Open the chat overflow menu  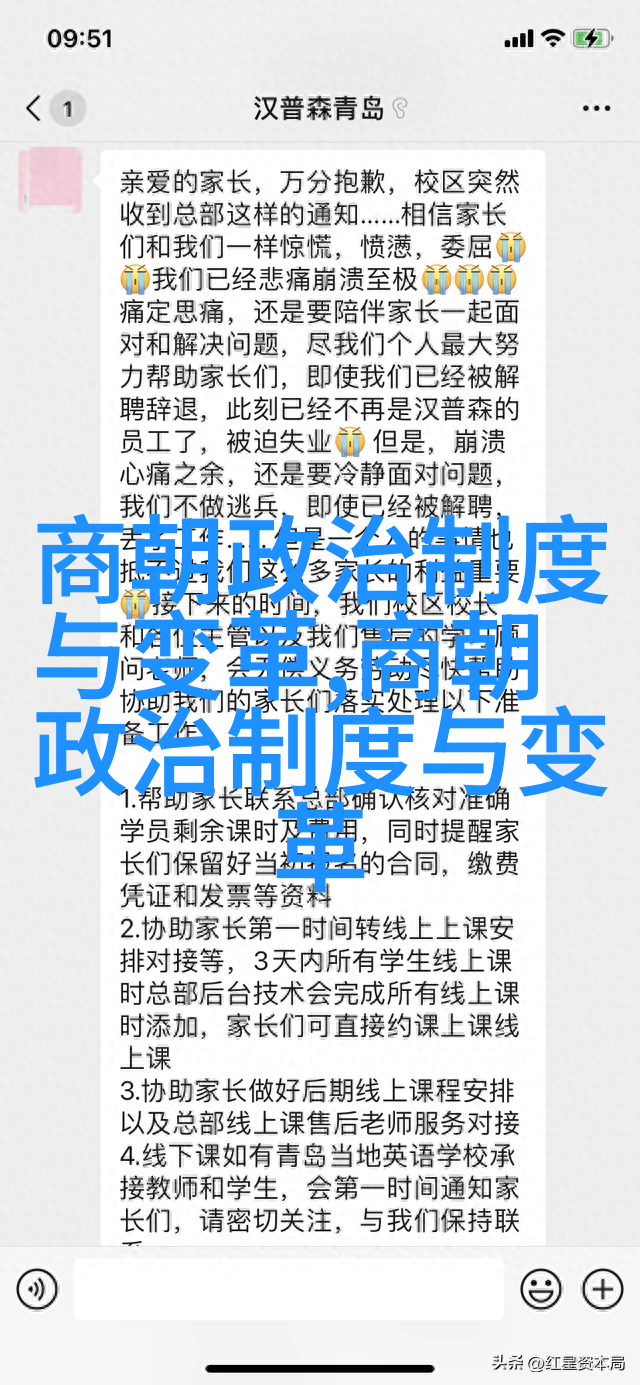pyautogui.click(x=596, y=108)
